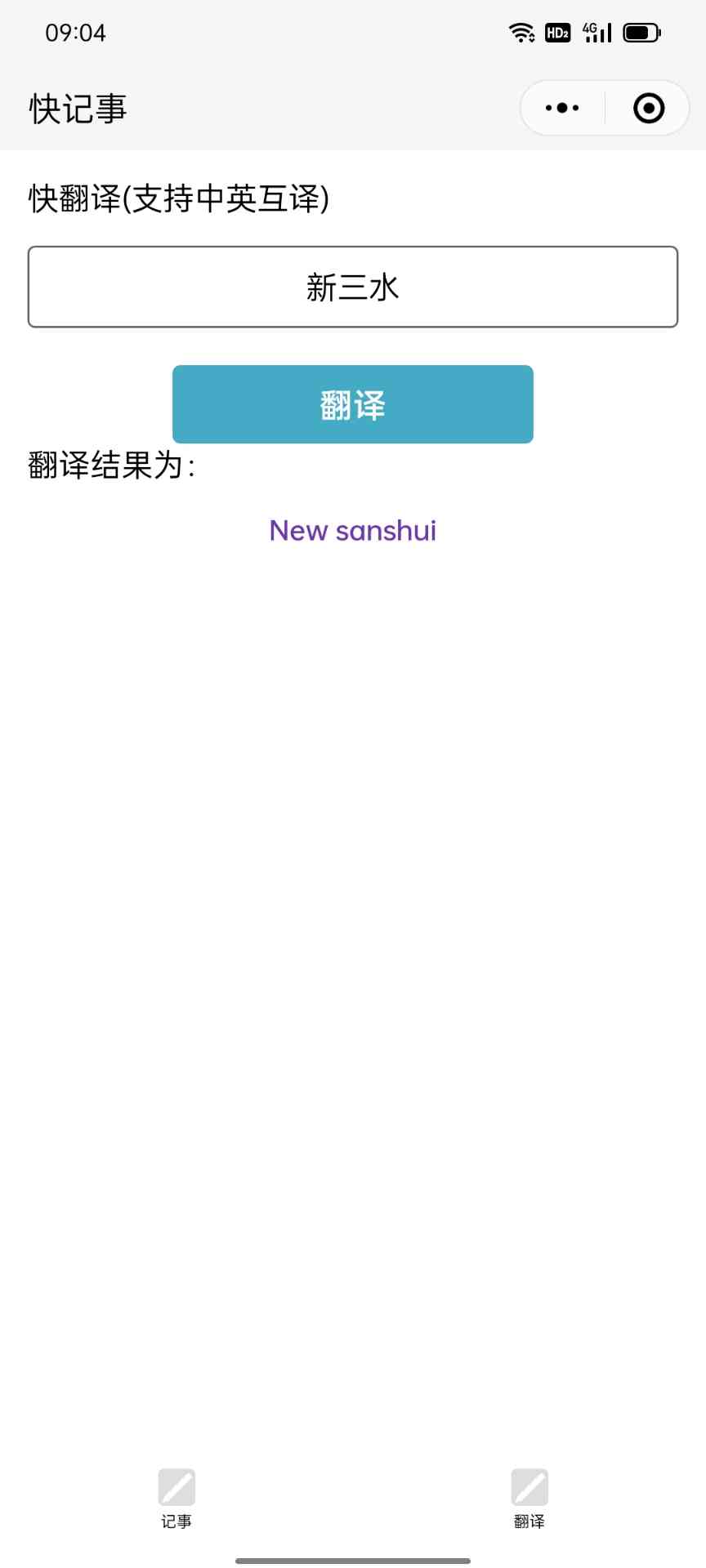Viewport: 706px width, 1568px height.
Task: Close the mini program with the circle icon
Action: point(649,108)
